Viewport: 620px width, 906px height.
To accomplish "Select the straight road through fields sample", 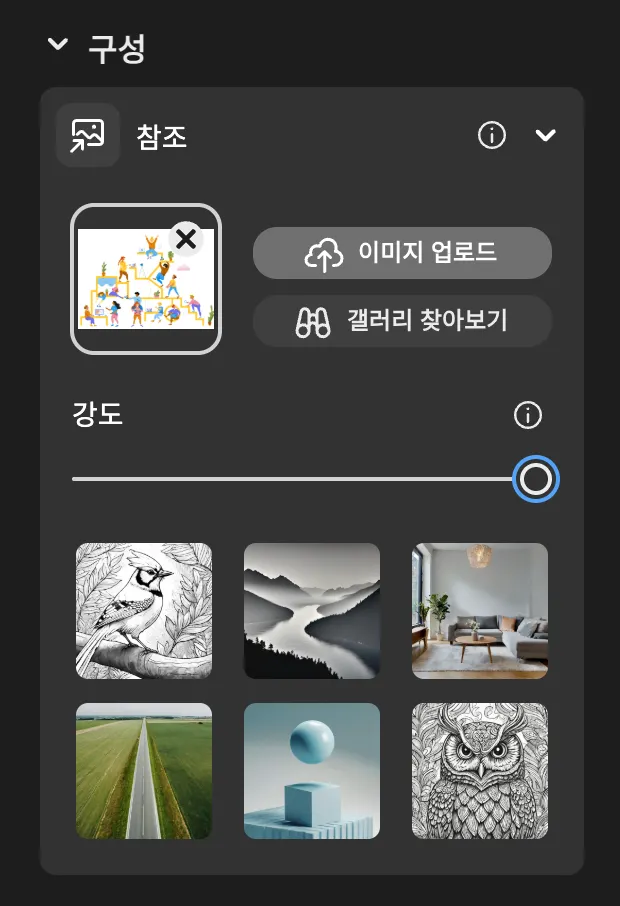I will tap(144, 771).
